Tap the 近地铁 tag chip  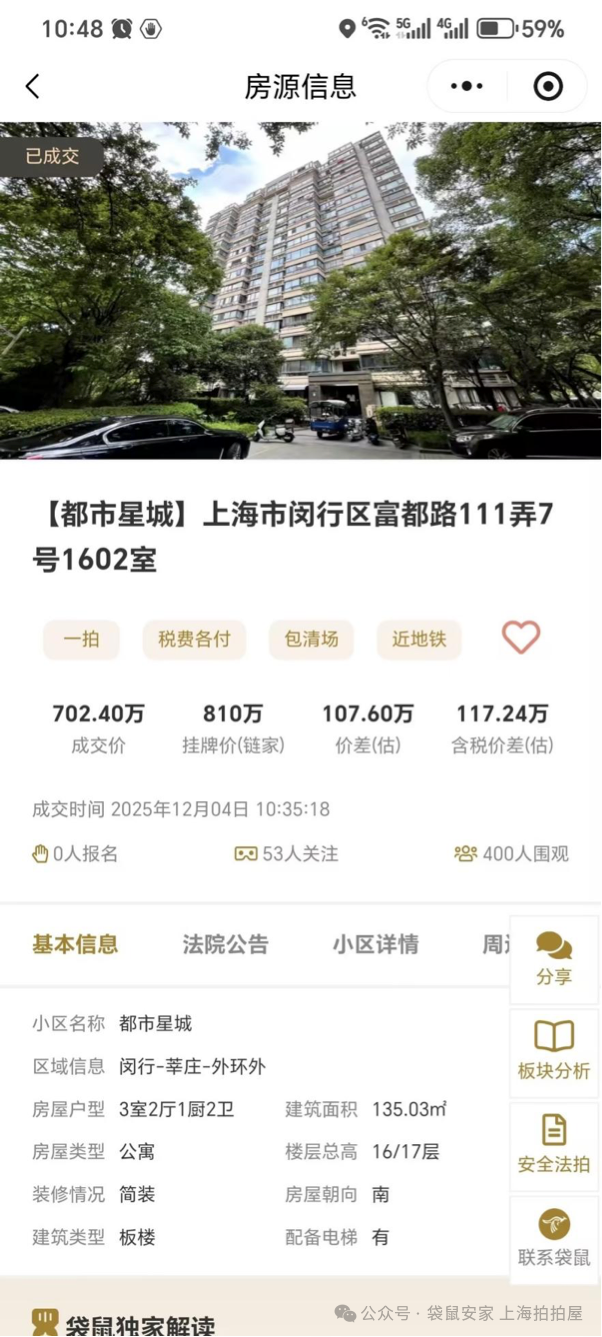click(419, 639)
